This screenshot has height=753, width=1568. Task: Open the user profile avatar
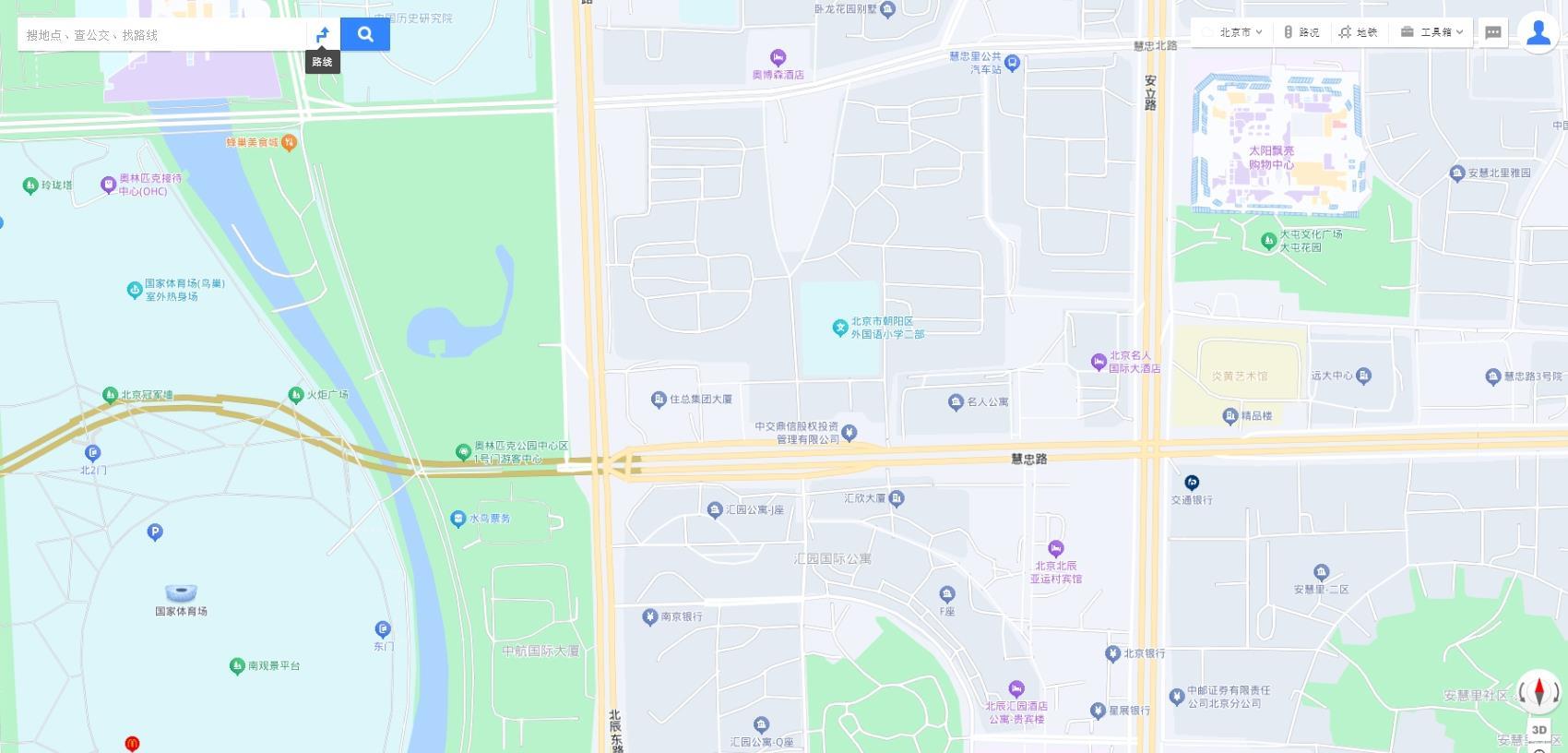(x=1538, y=32)
